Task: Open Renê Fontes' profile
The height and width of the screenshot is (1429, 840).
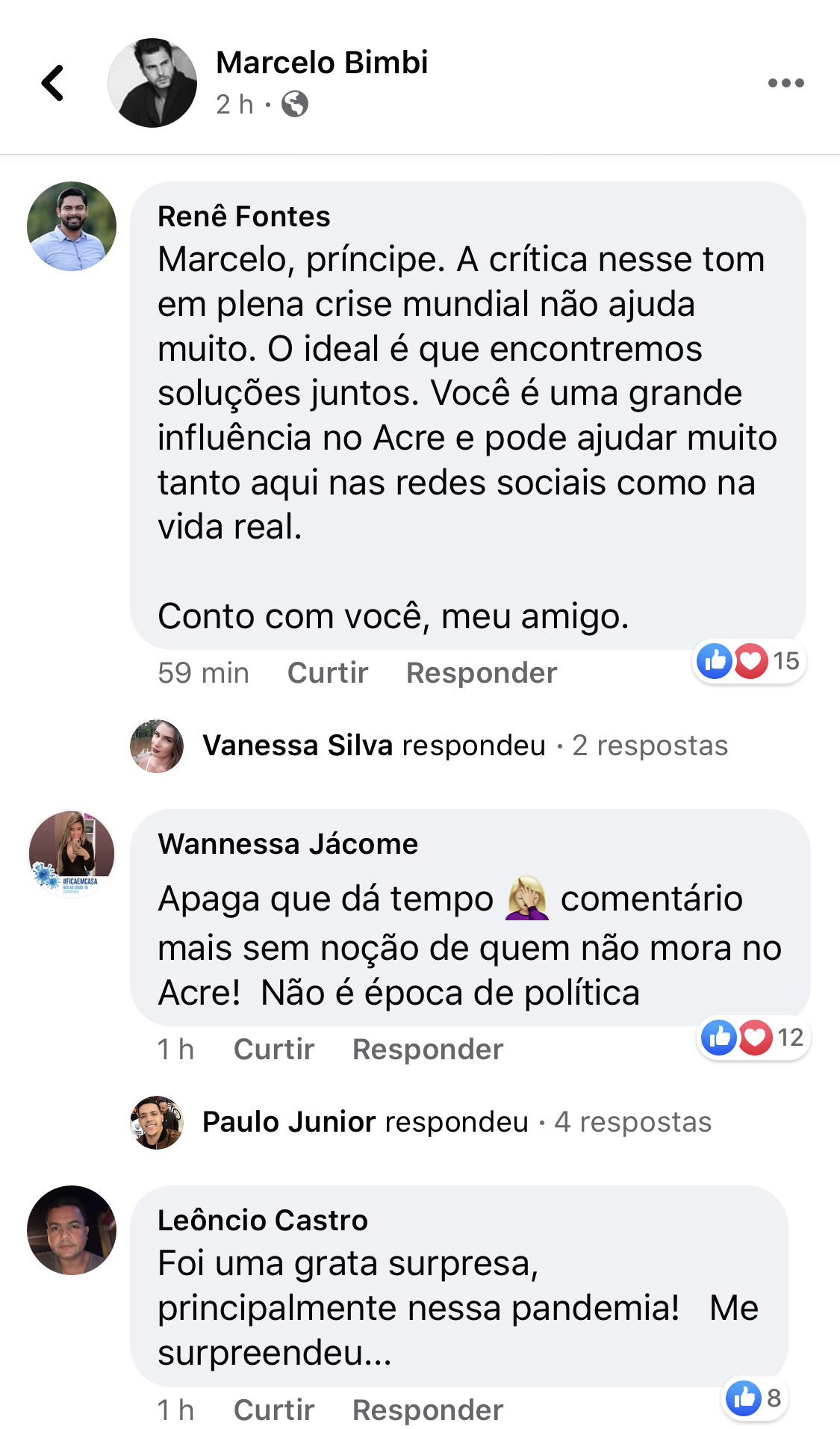Action: [243, 217]
